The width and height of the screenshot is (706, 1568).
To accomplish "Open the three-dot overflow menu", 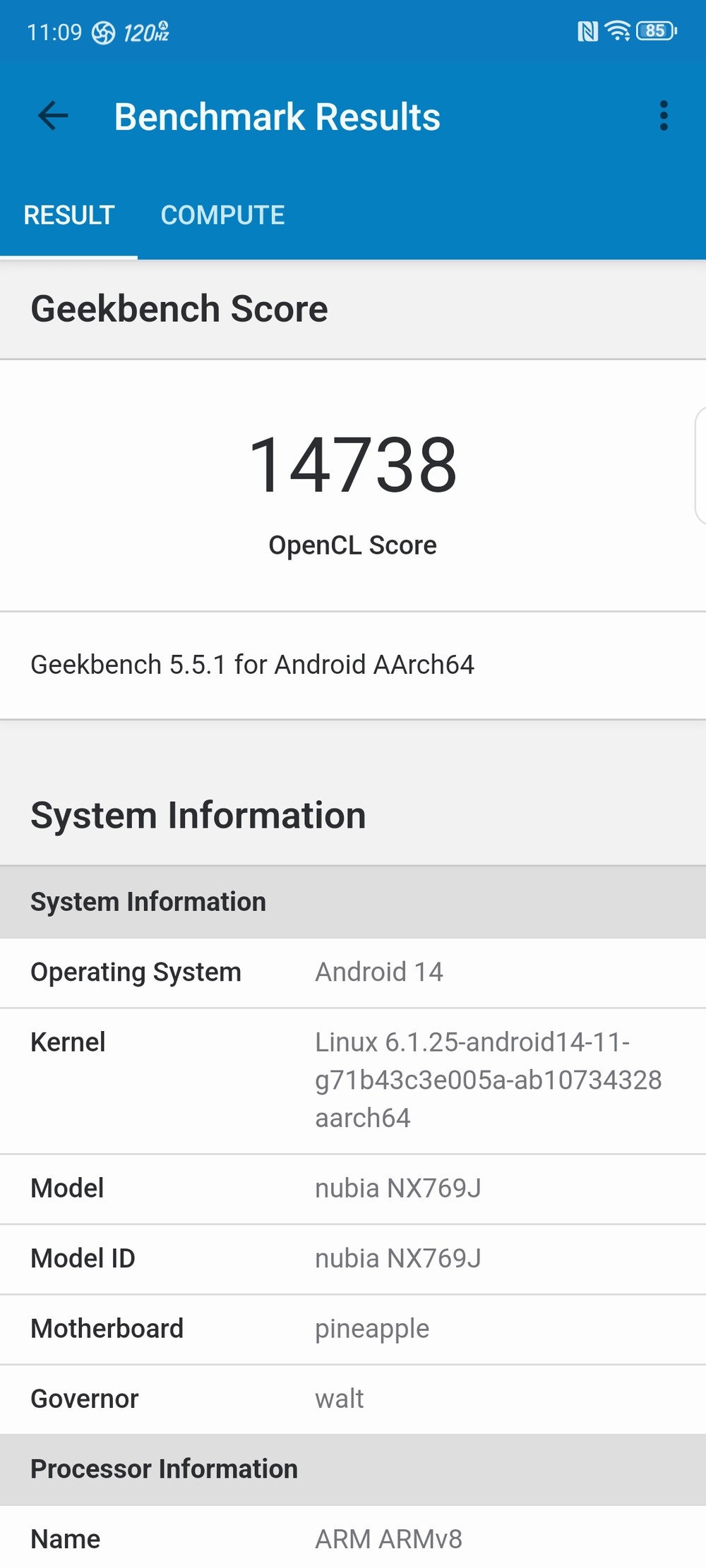I will click(663, 116).
